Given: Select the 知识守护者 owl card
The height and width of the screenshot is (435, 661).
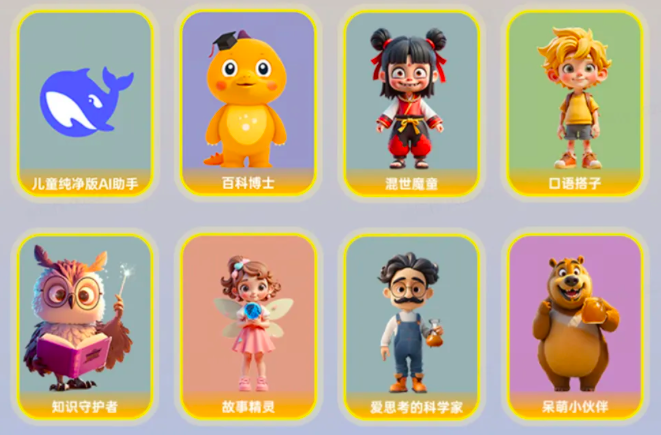Looking at the screenshot, I should point(85,327).
